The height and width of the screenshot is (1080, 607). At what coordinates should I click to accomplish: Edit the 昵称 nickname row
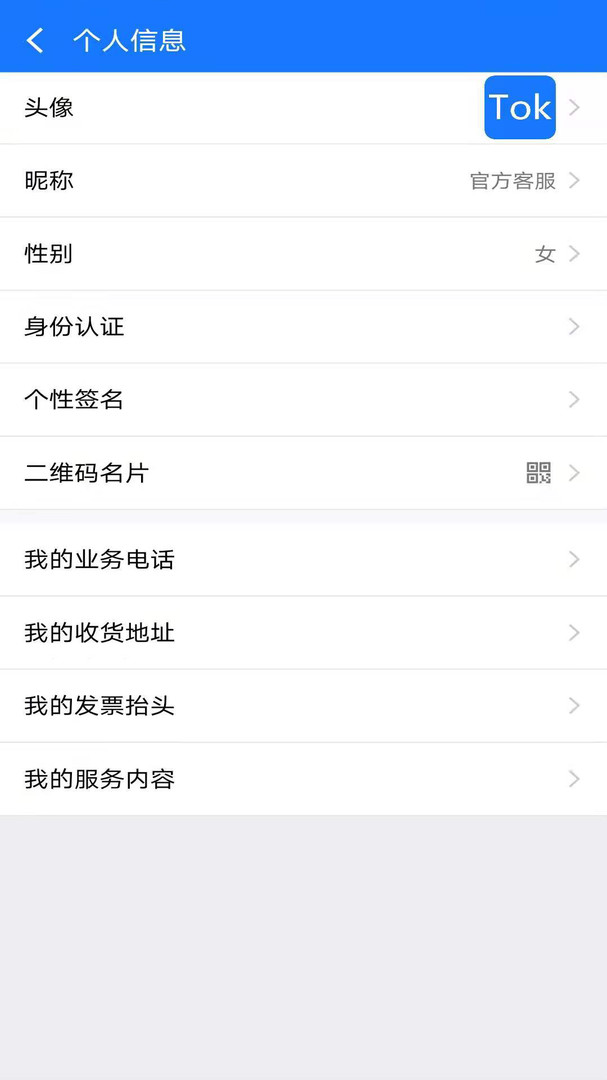coord(303,181)
